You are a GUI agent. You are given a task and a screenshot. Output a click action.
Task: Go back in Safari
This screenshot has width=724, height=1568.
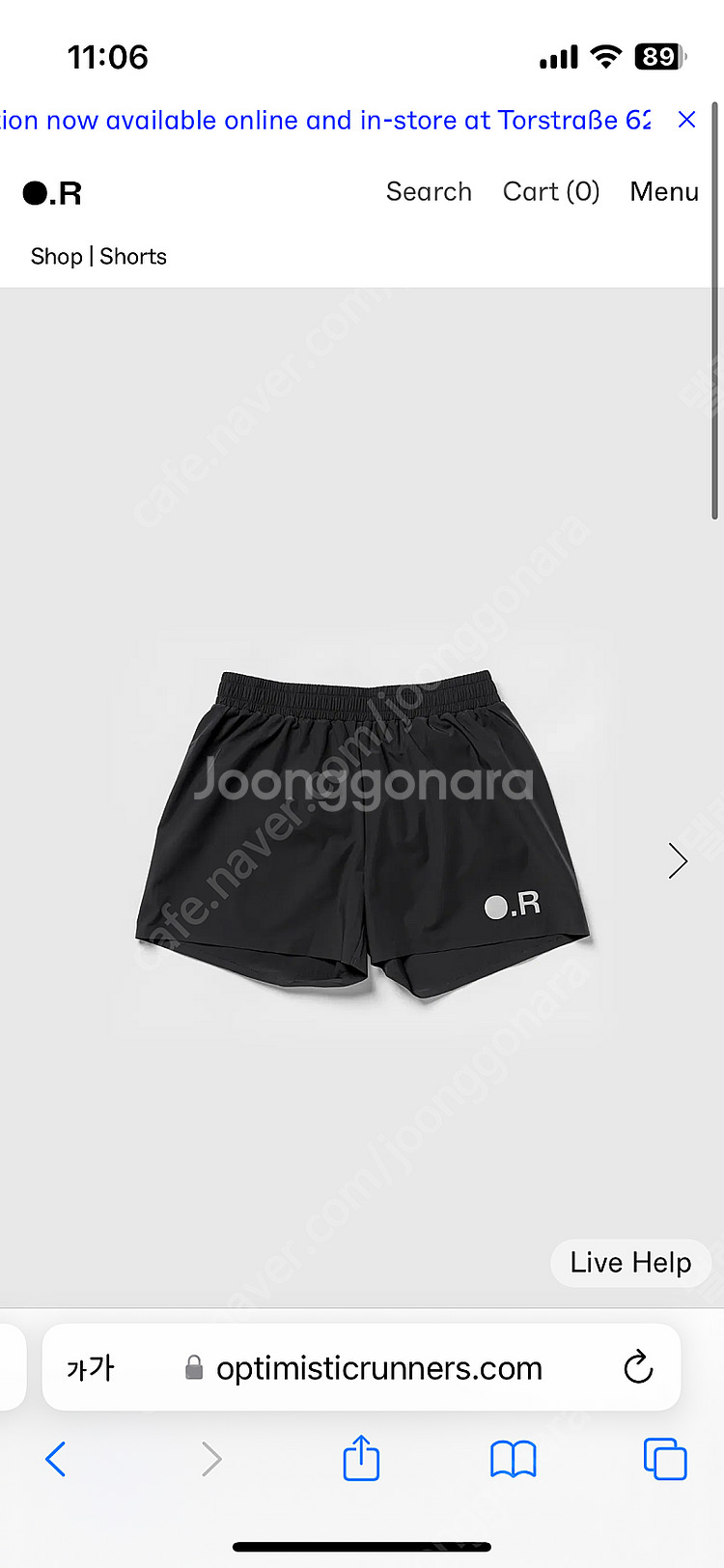coord(56,1458)
